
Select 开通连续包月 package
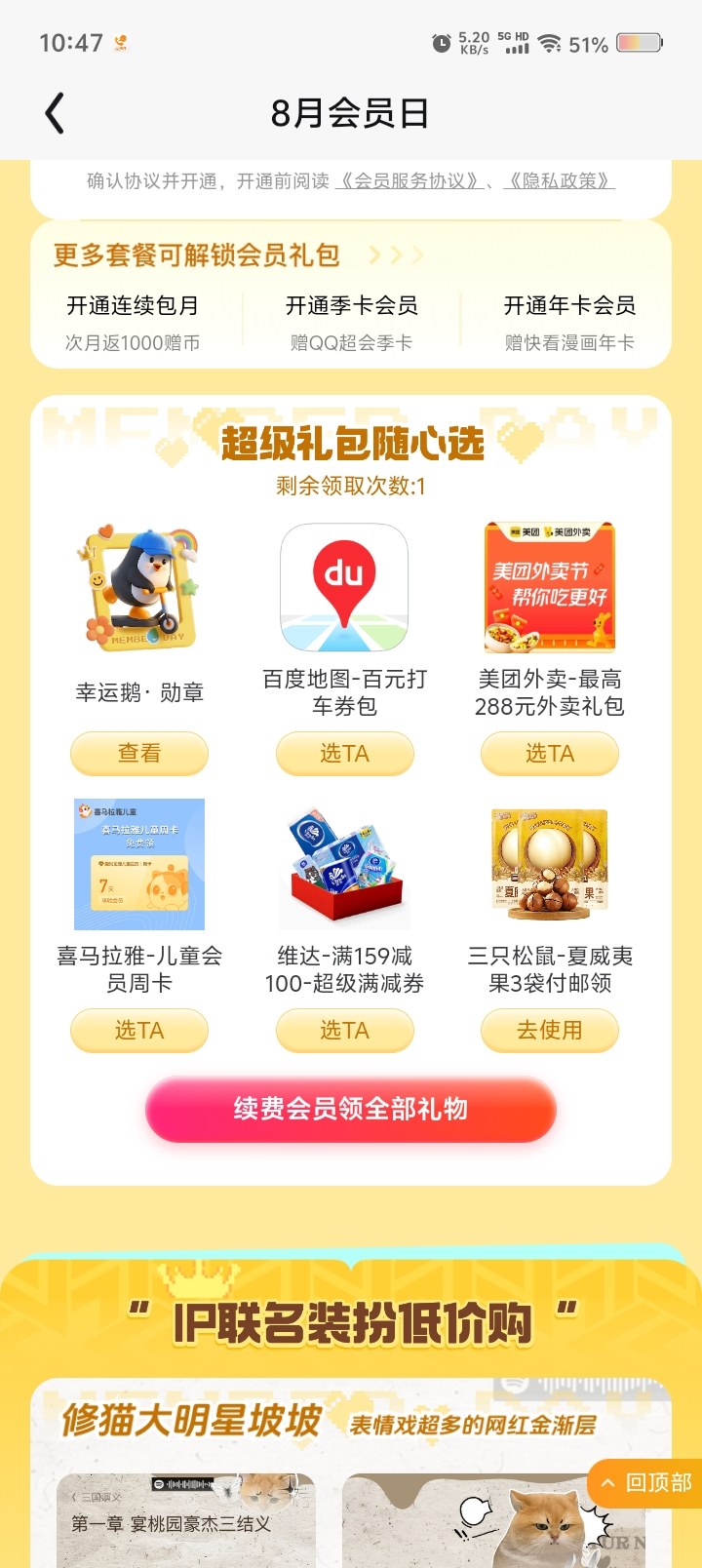(133, 323)
